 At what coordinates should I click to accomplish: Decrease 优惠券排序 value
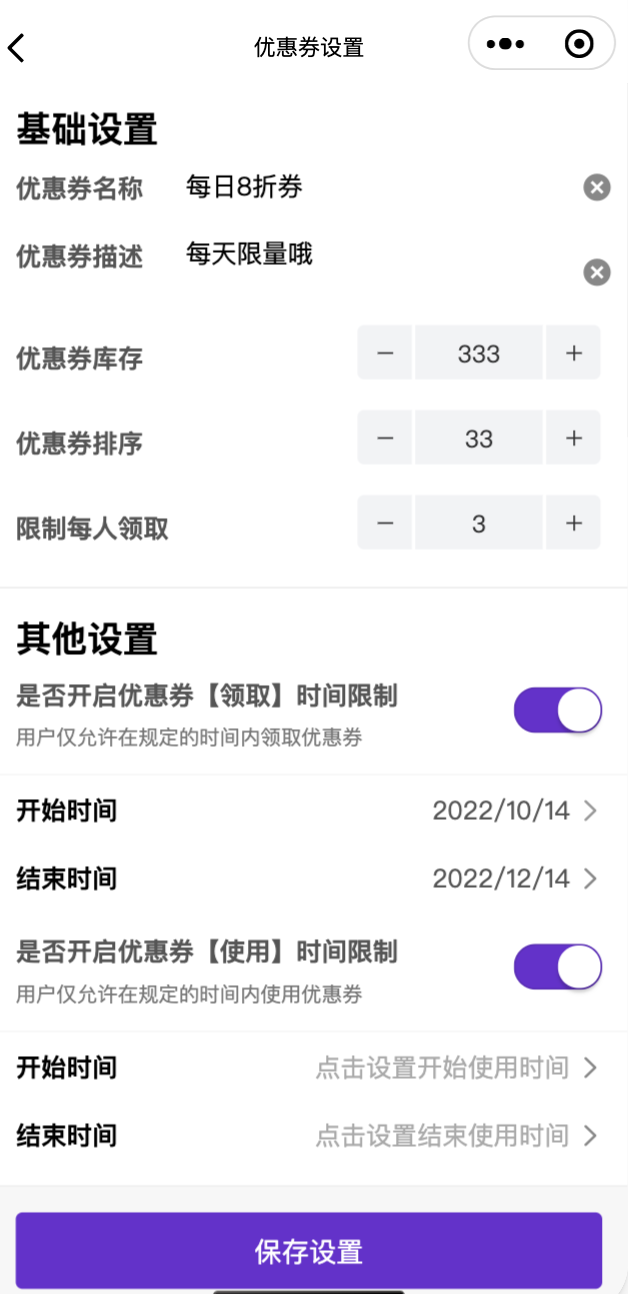point(385,438)
